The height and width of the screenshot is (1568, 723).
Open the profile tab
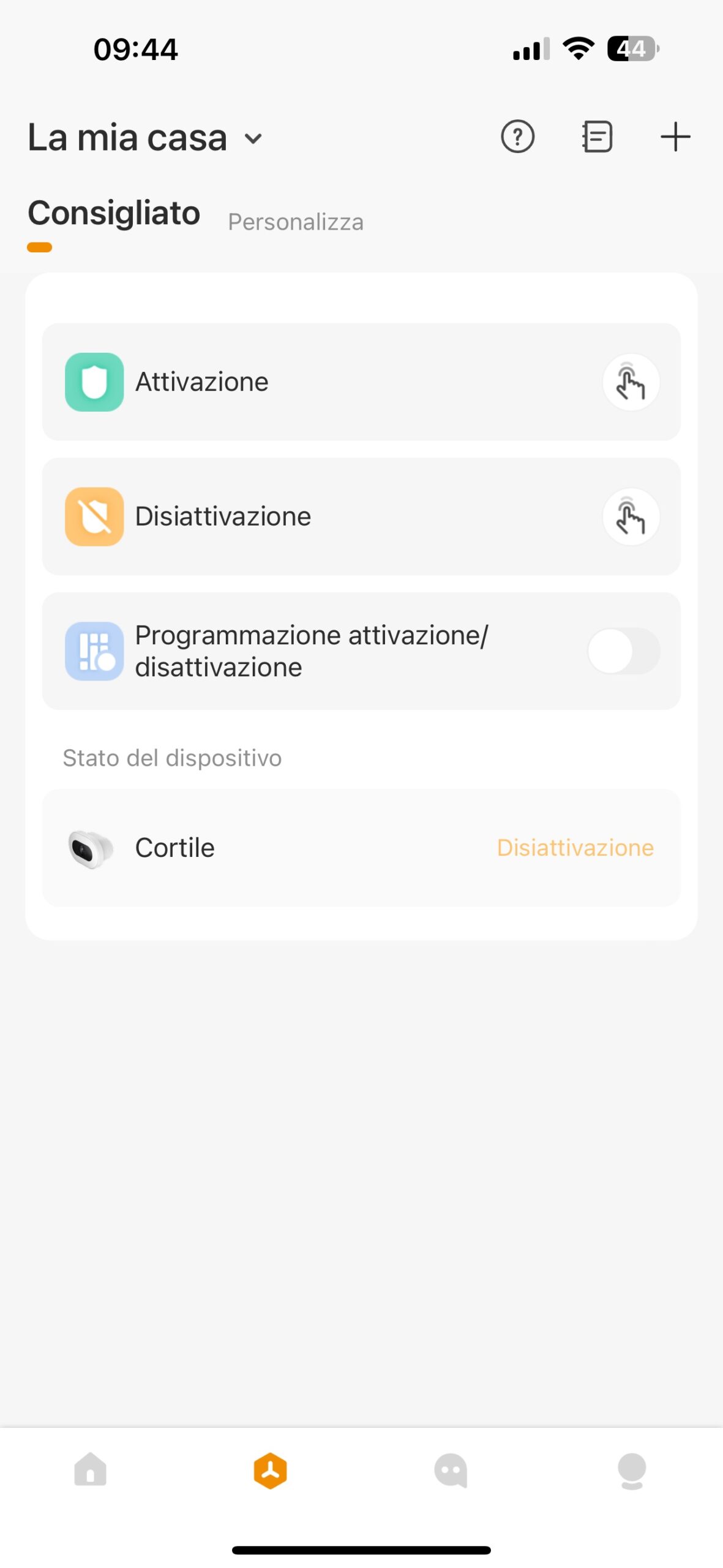pyautogui.click(x=632, y=1470)
